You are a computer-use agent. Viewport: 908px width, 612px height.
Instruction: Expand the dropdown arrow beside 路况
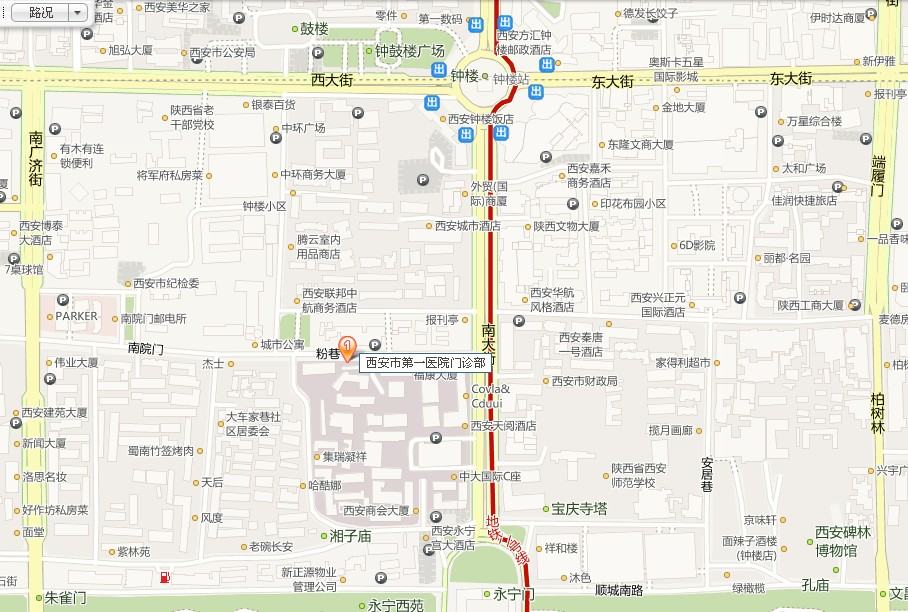pyautogui.click(x=77, y=13)
